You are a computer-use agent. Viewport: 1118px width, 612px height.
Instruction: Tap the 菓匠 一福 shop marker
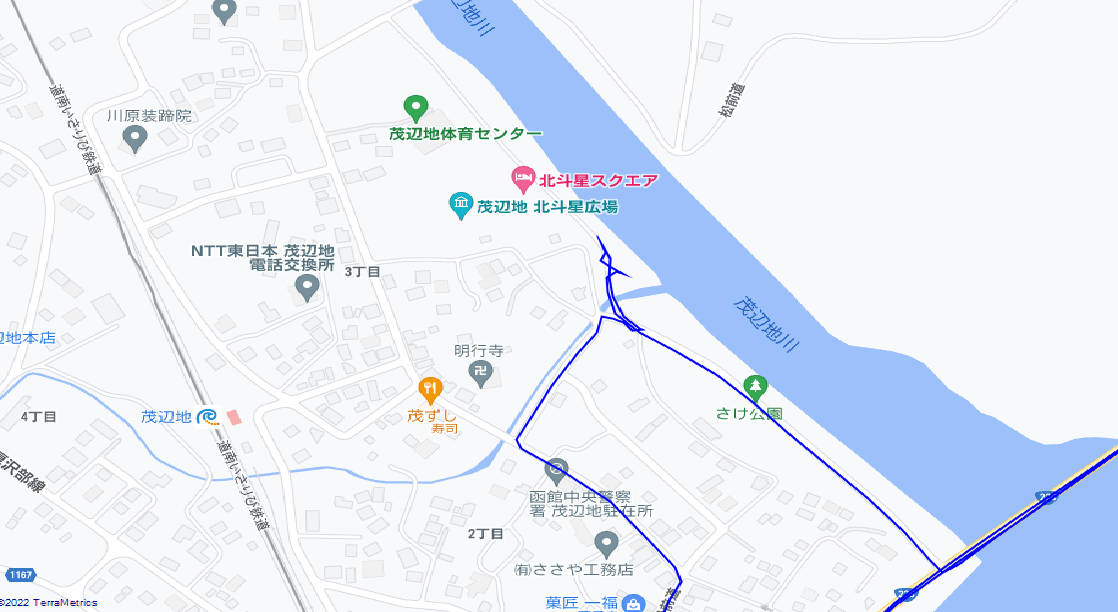[633, 604]
